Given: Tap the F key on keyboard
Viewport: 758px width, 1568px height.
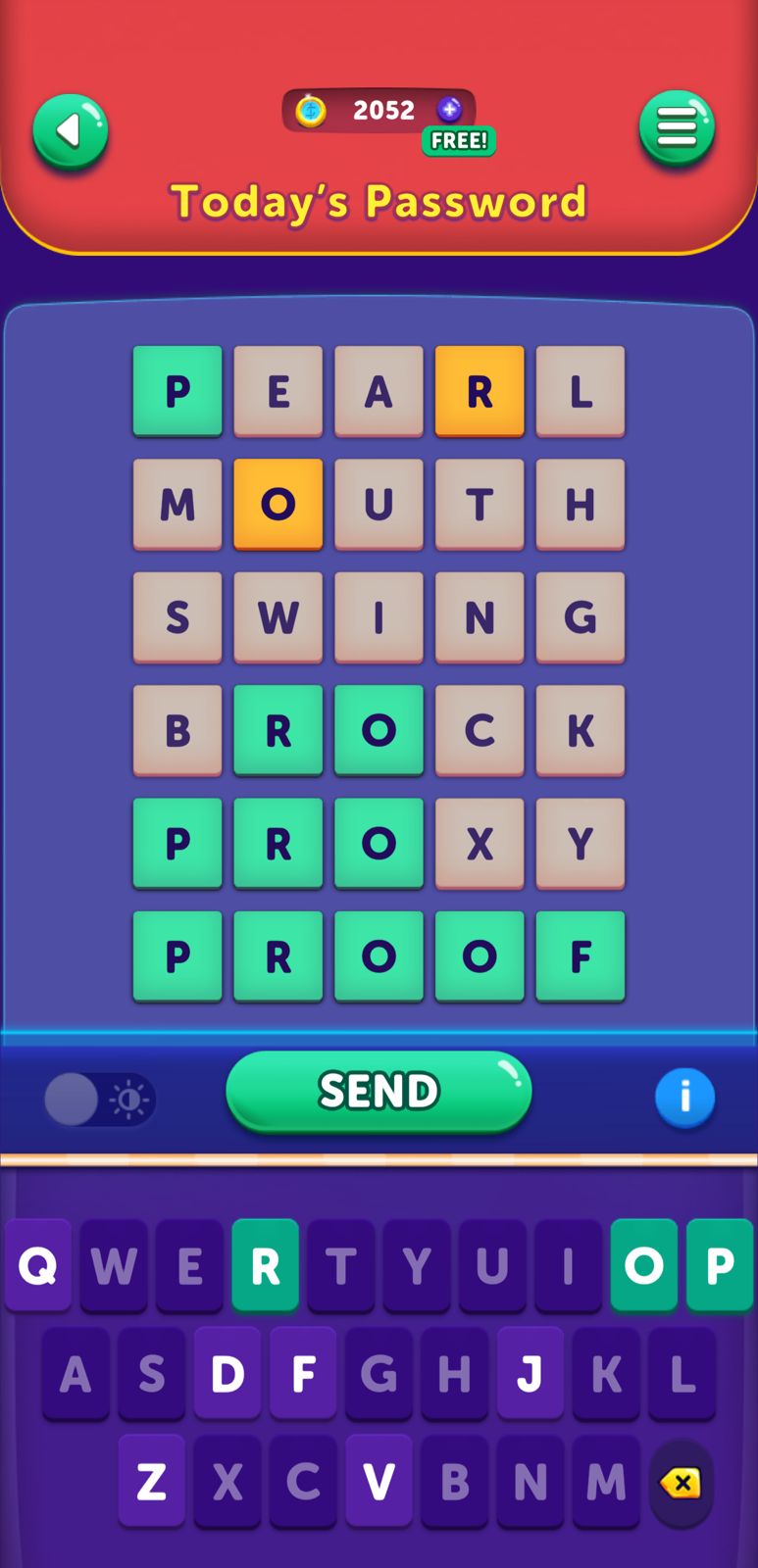Looking at the screenshot, I should pyautogui.click(x=304, y=1374).
